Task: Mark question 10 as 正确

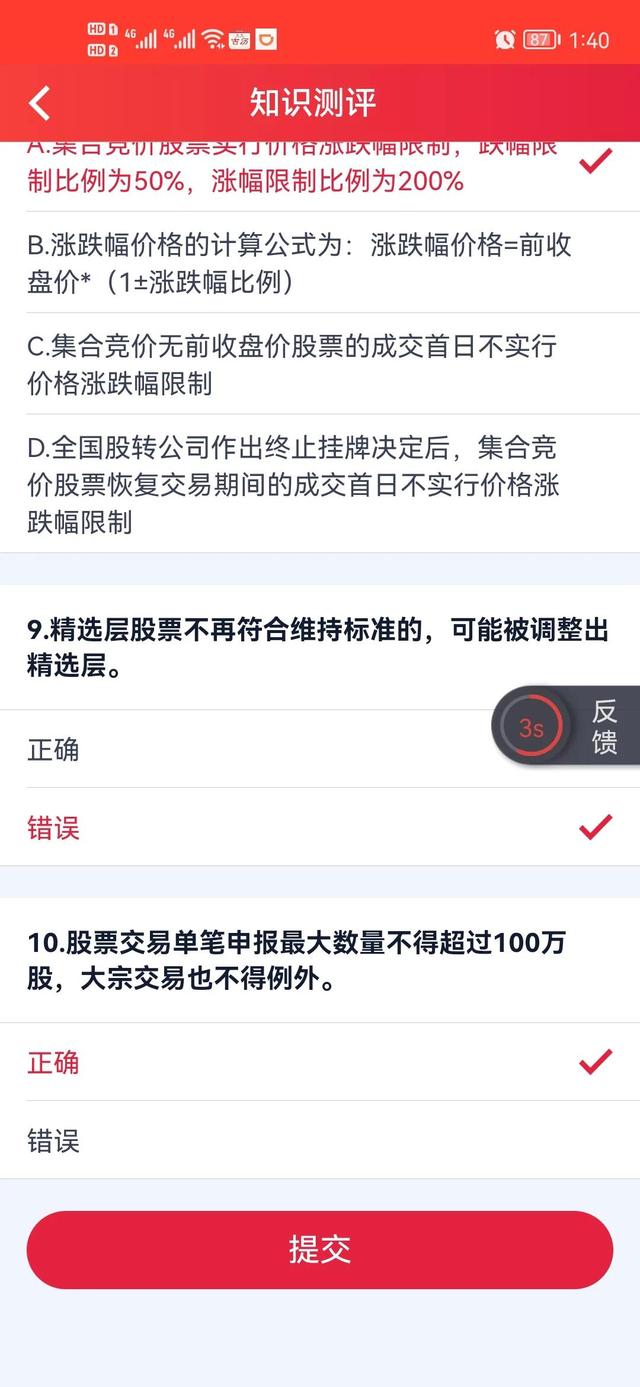Action: [300, 1062]
